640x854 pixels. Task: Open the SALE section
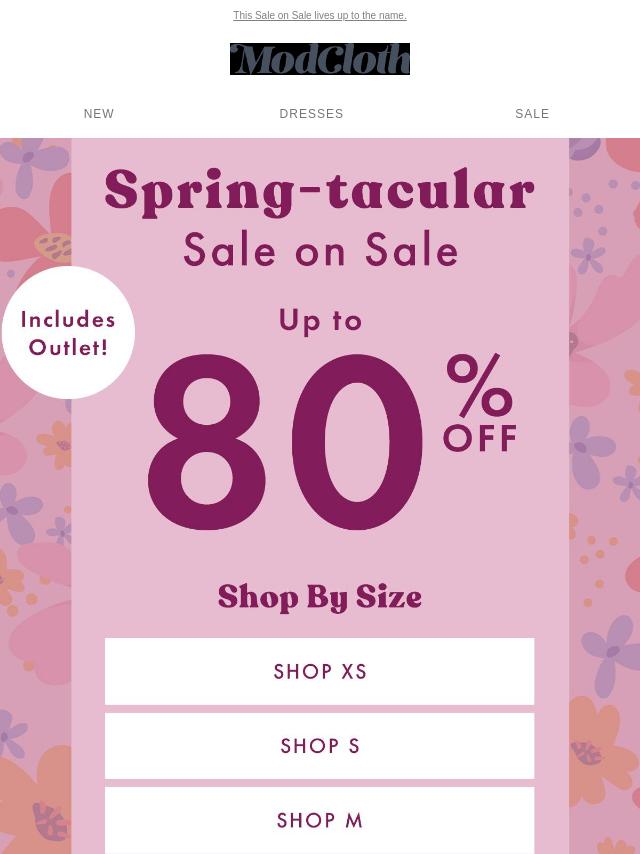[x=532, y=114]
